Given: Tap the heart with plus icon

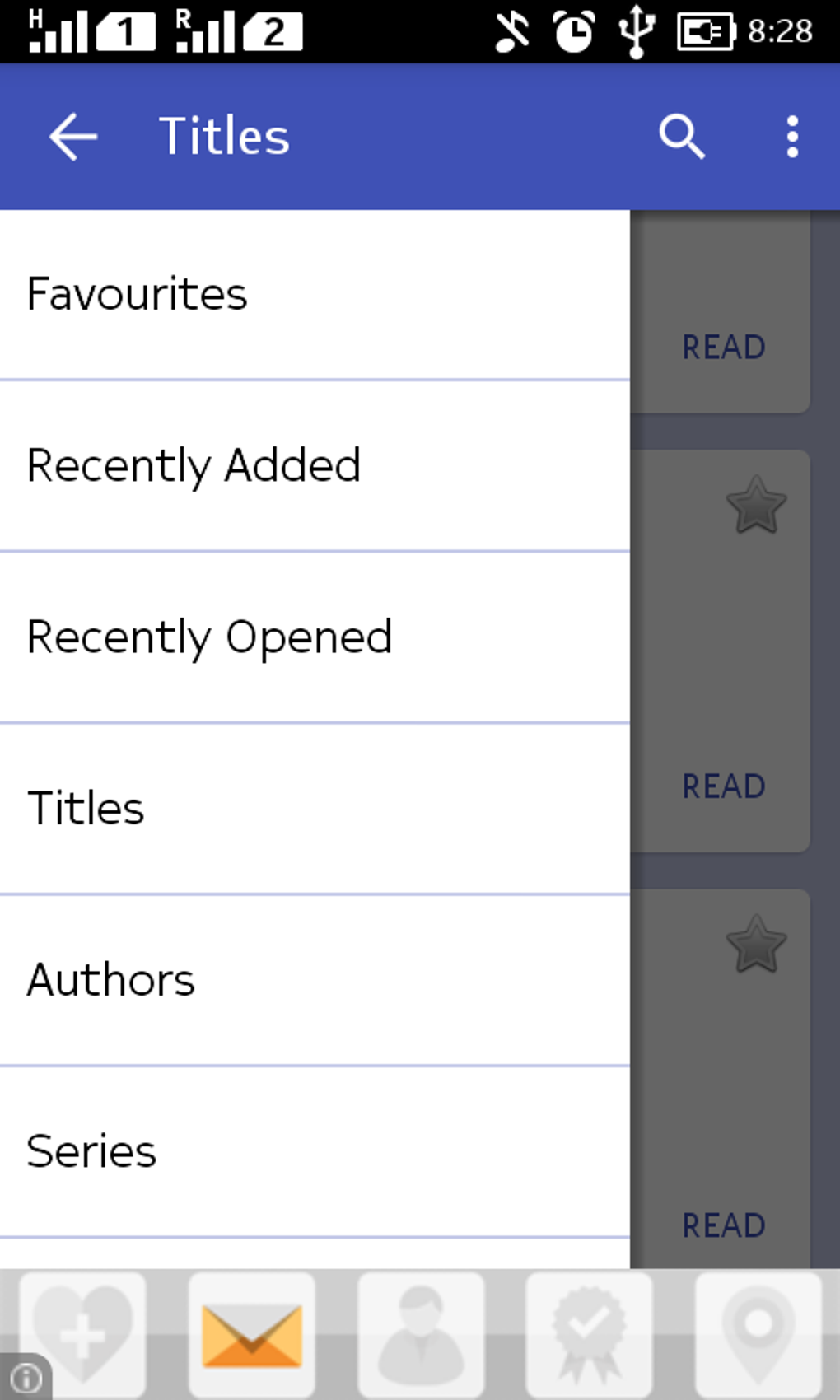Looking at the screenshot, I should (82, 1334).
